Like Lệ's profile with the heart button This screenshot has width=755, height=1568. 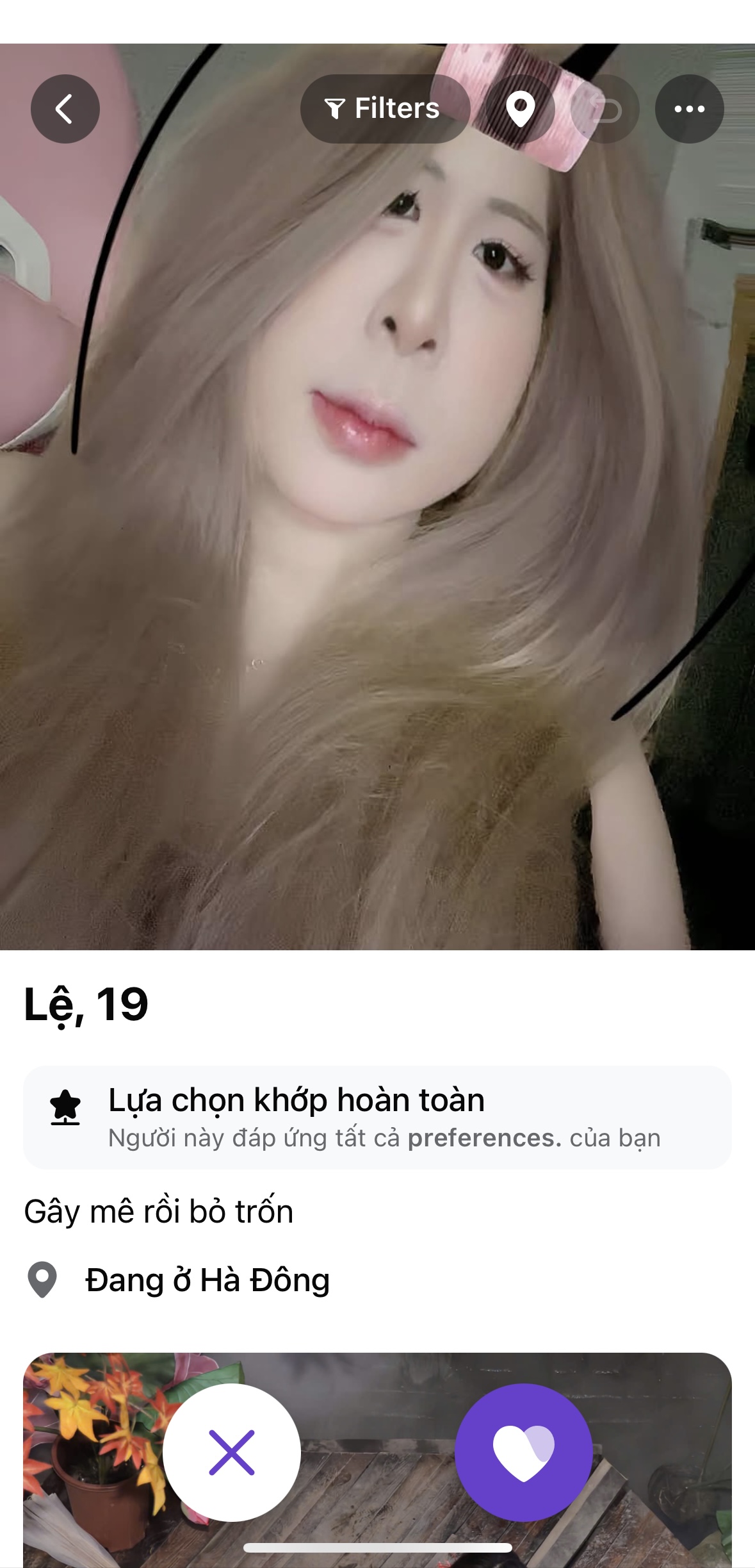tap(523, 1452)
